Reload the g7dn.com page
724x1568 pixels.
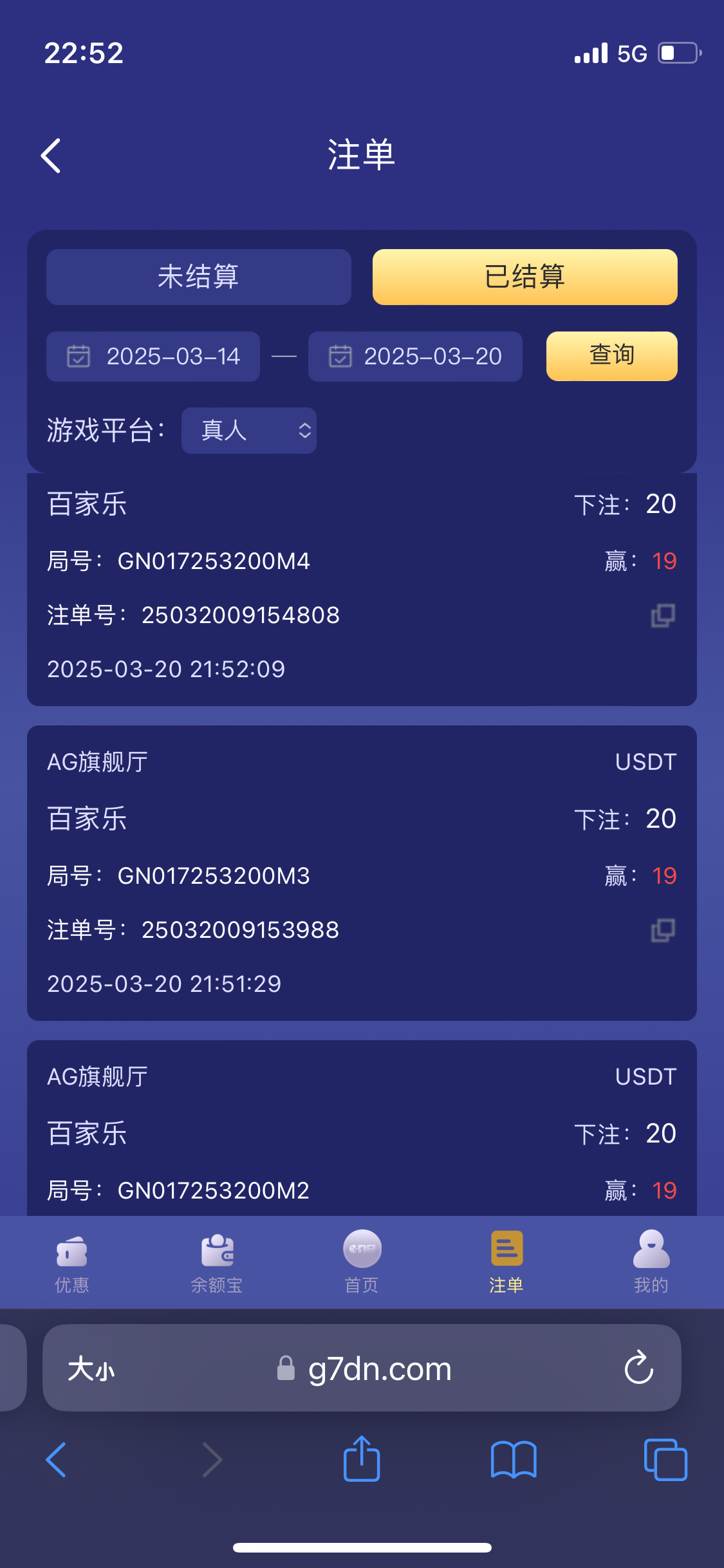pyautogui.click(x=638, y=1367)
